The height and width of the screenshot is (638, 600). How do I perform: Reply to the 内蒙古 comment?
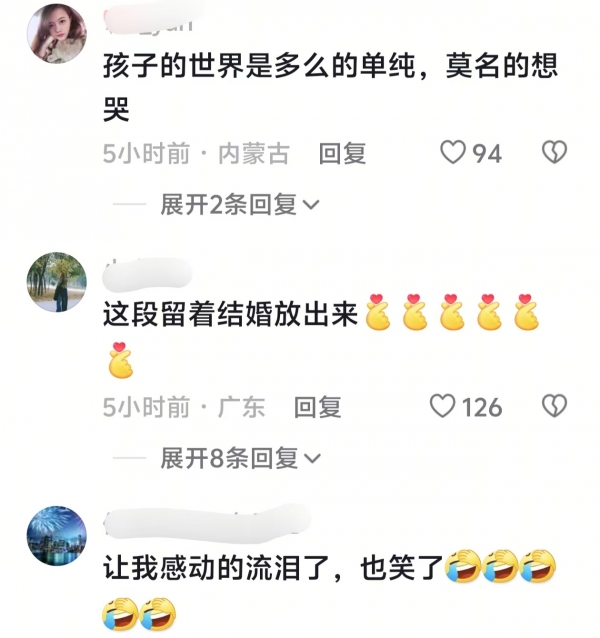tap(342, 153)
